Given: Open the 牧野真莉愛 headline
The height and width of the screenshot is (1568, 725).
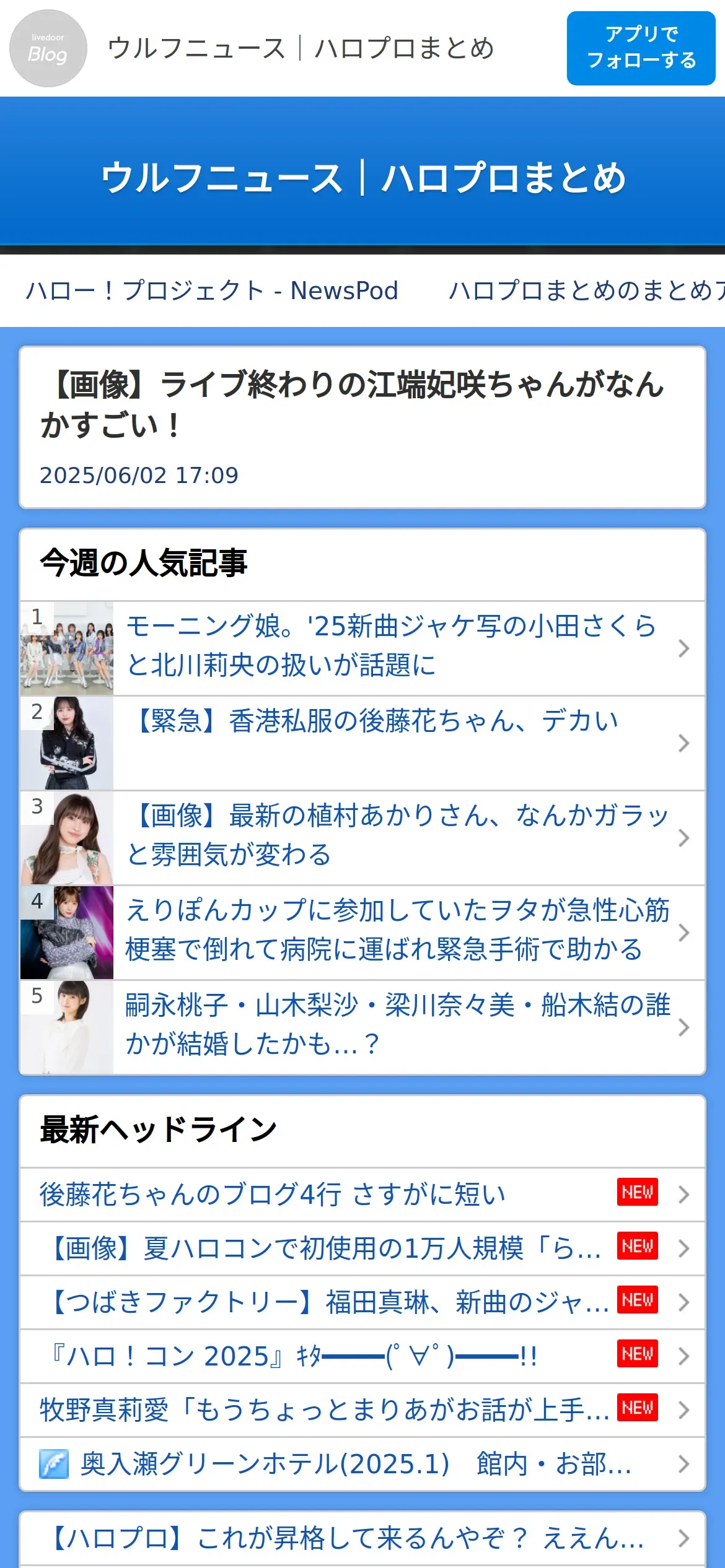Looking at the screenshot, I should pos(322,1410).
